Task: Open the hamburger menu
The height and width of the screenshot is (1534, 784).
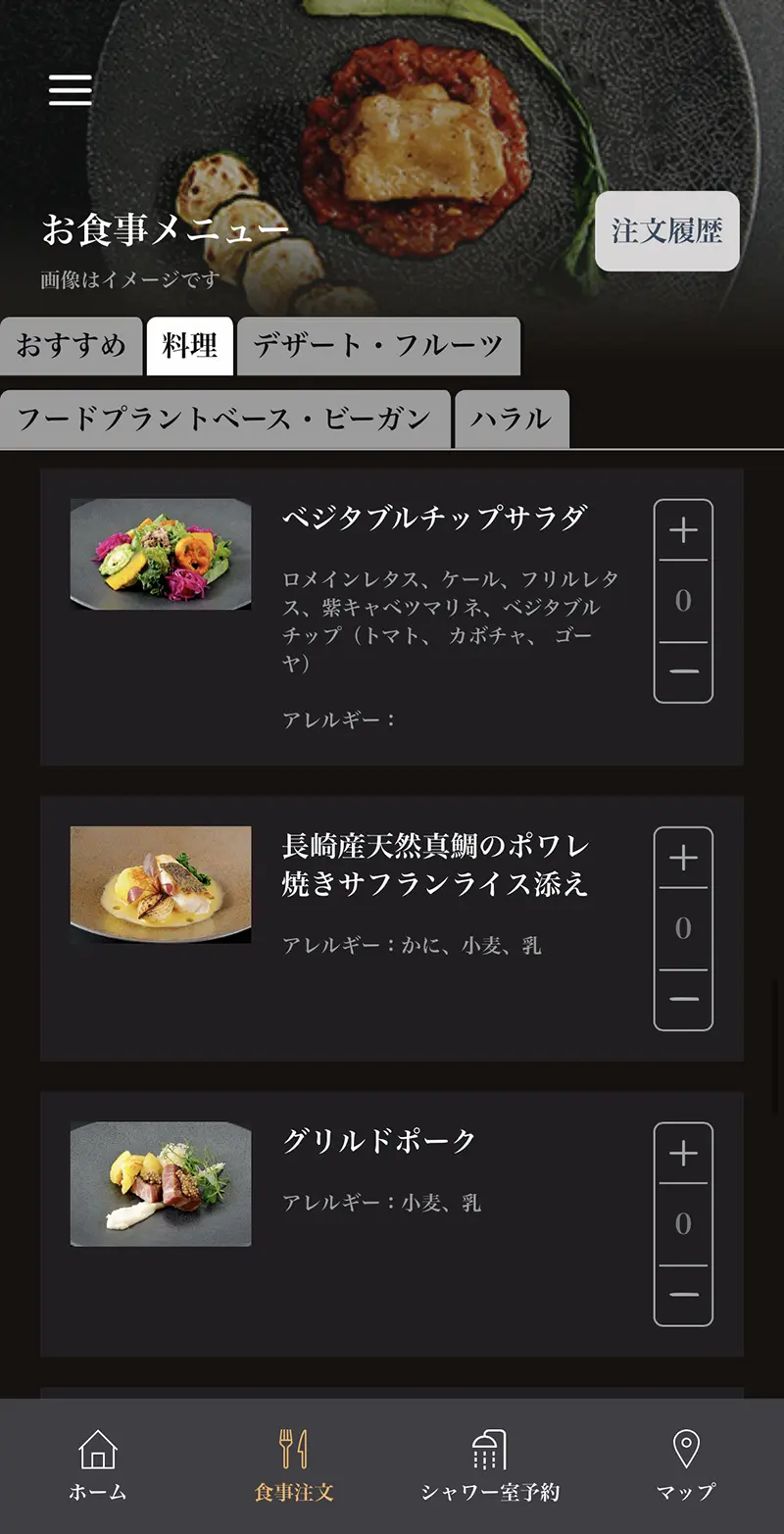Action: 71,90
